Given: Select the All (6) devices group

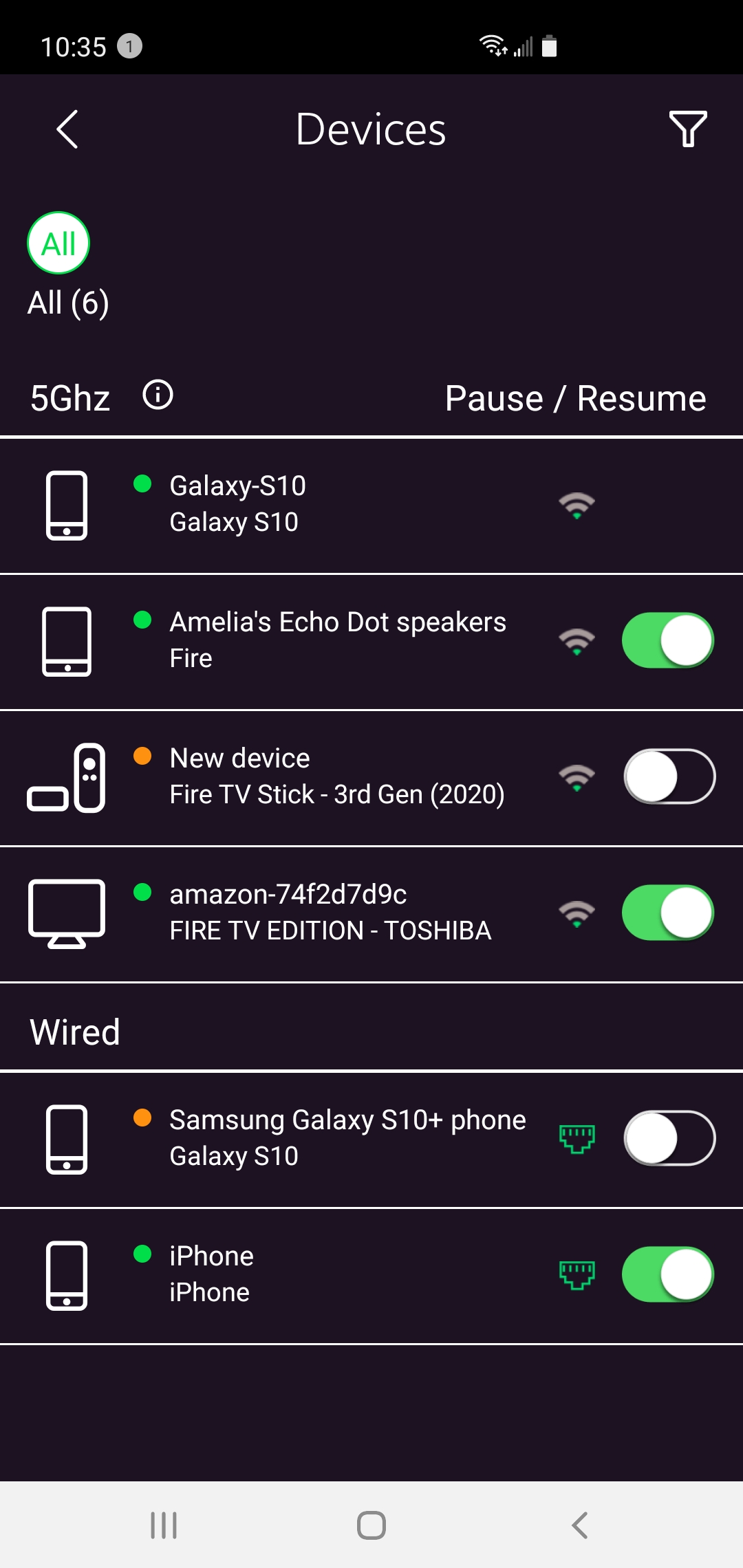Looking at the screenshot, I should 58,243.
